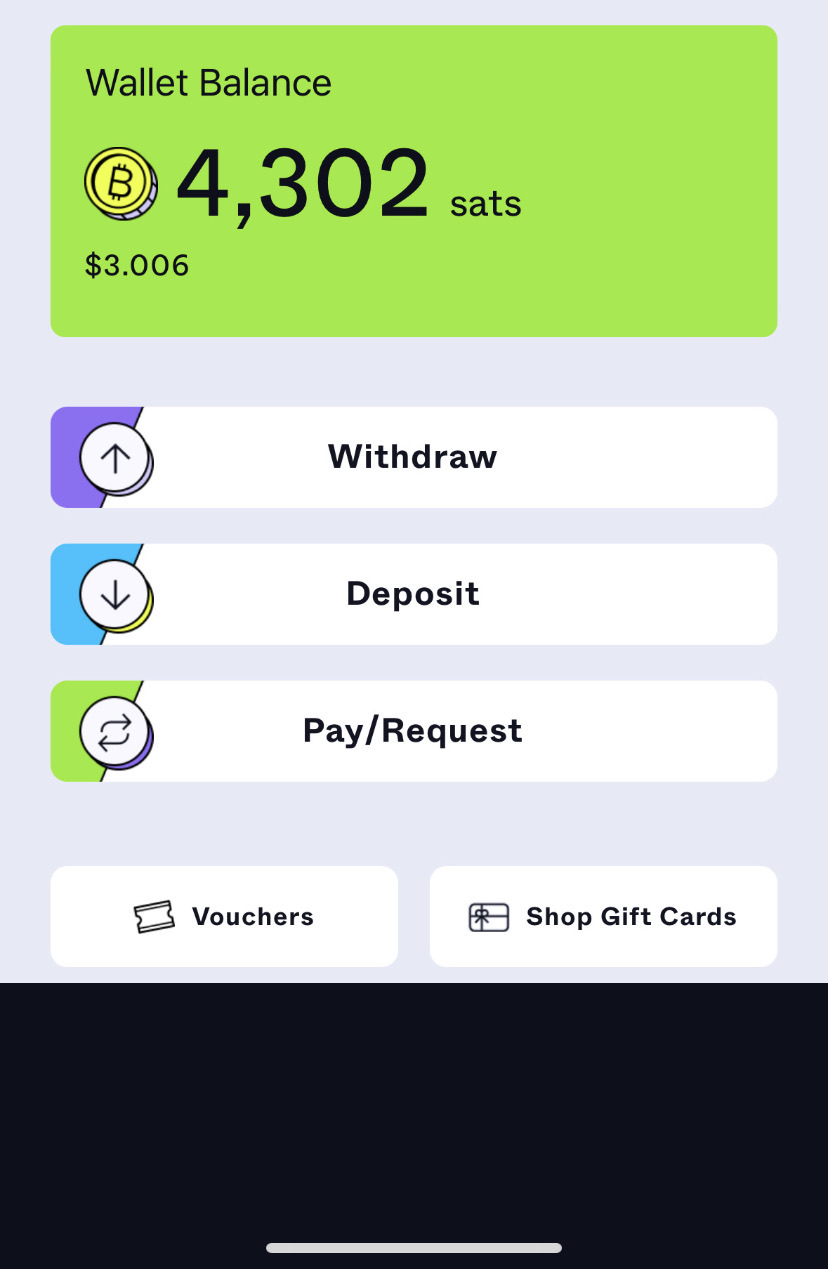
Task: Open the Deposit option
Action: (x=413, y=594)
